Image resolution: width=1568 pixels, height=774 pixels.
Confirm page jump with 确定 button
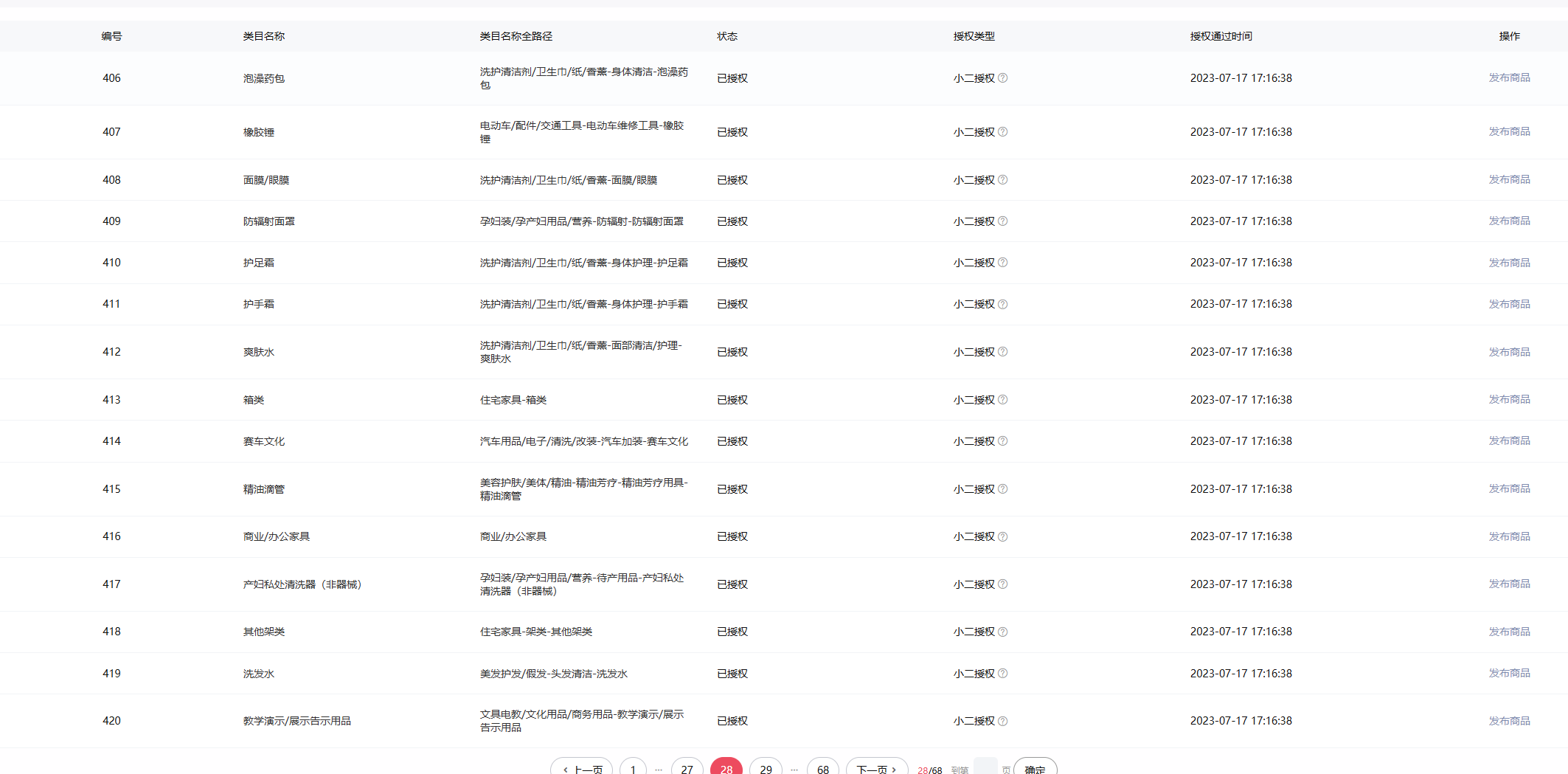1035,768
